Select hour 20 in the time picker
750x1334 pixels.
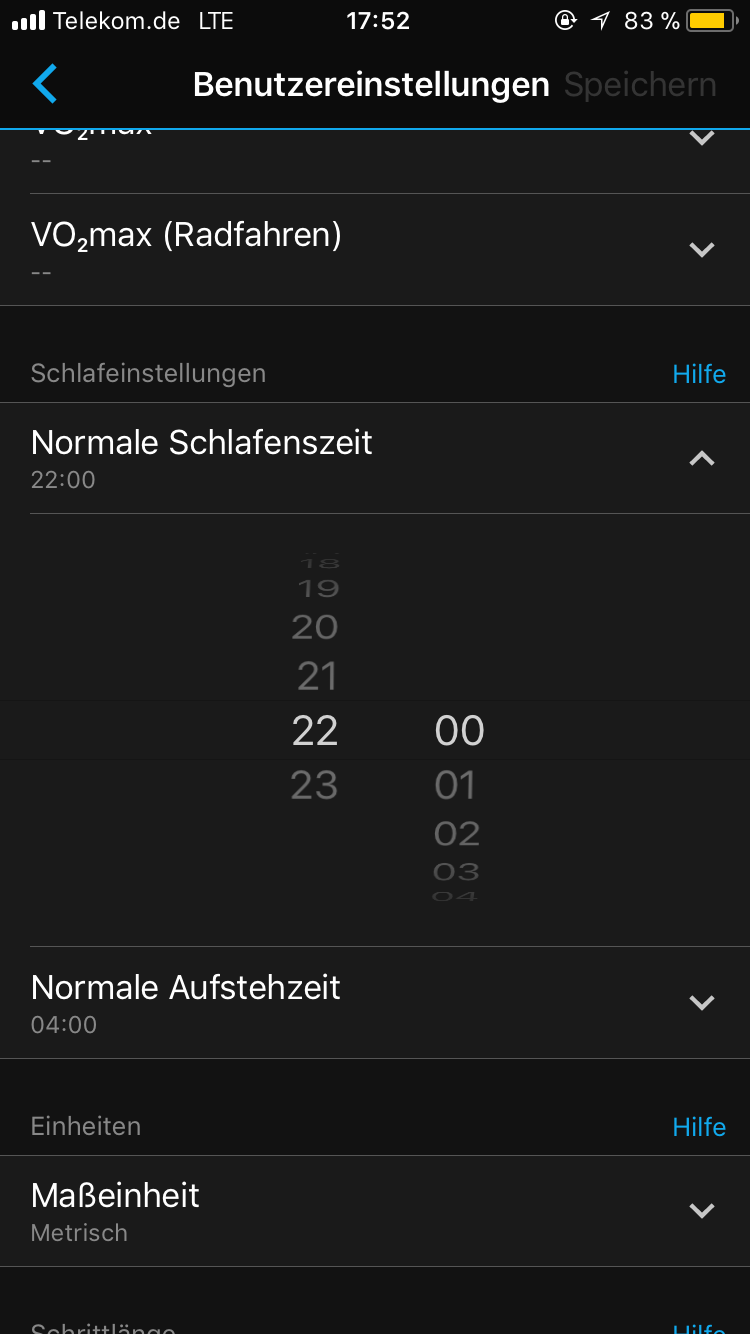coord(315,627)
